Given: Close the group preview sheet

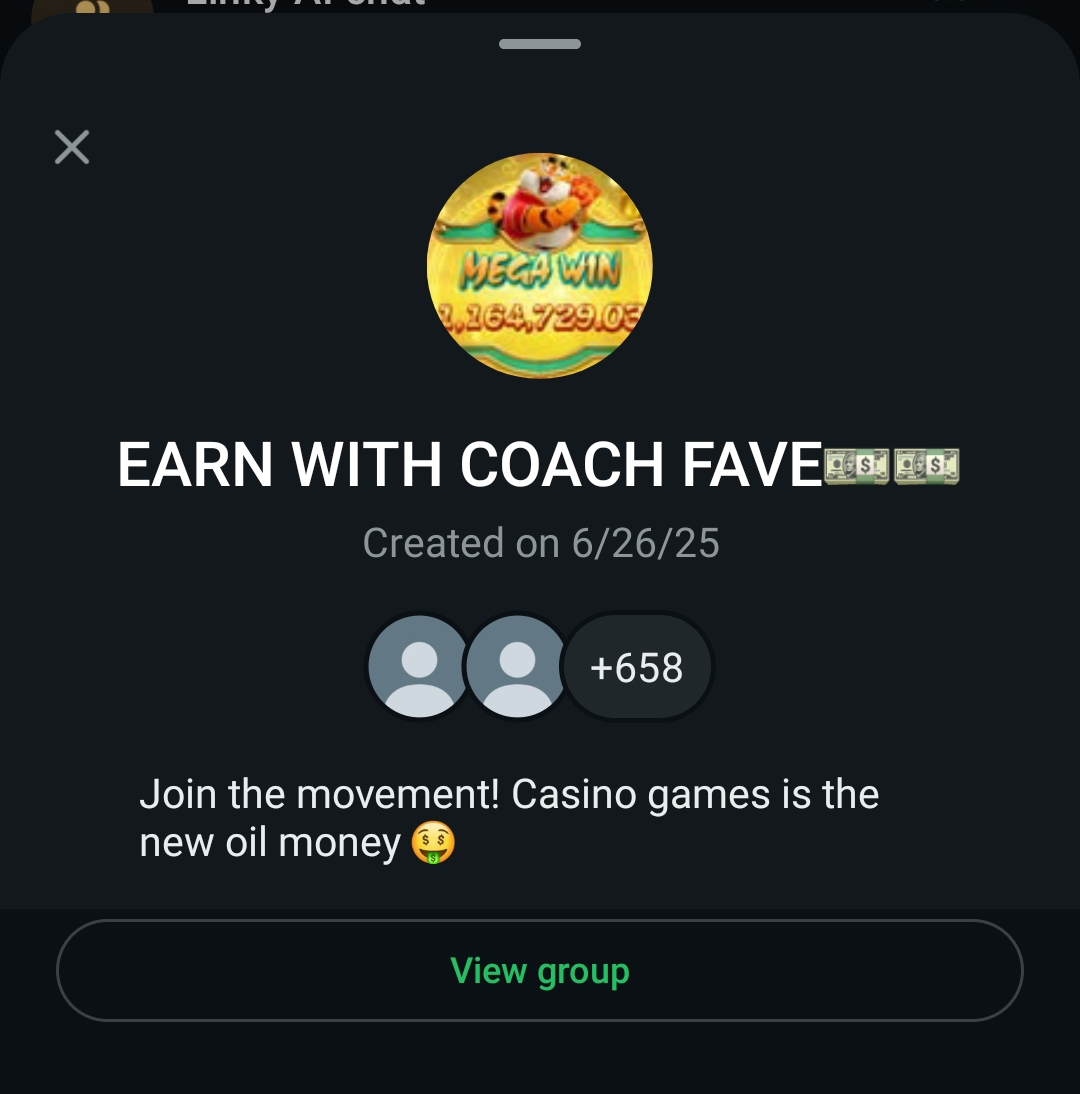Looking at the screenshot, I should point(72,147).
